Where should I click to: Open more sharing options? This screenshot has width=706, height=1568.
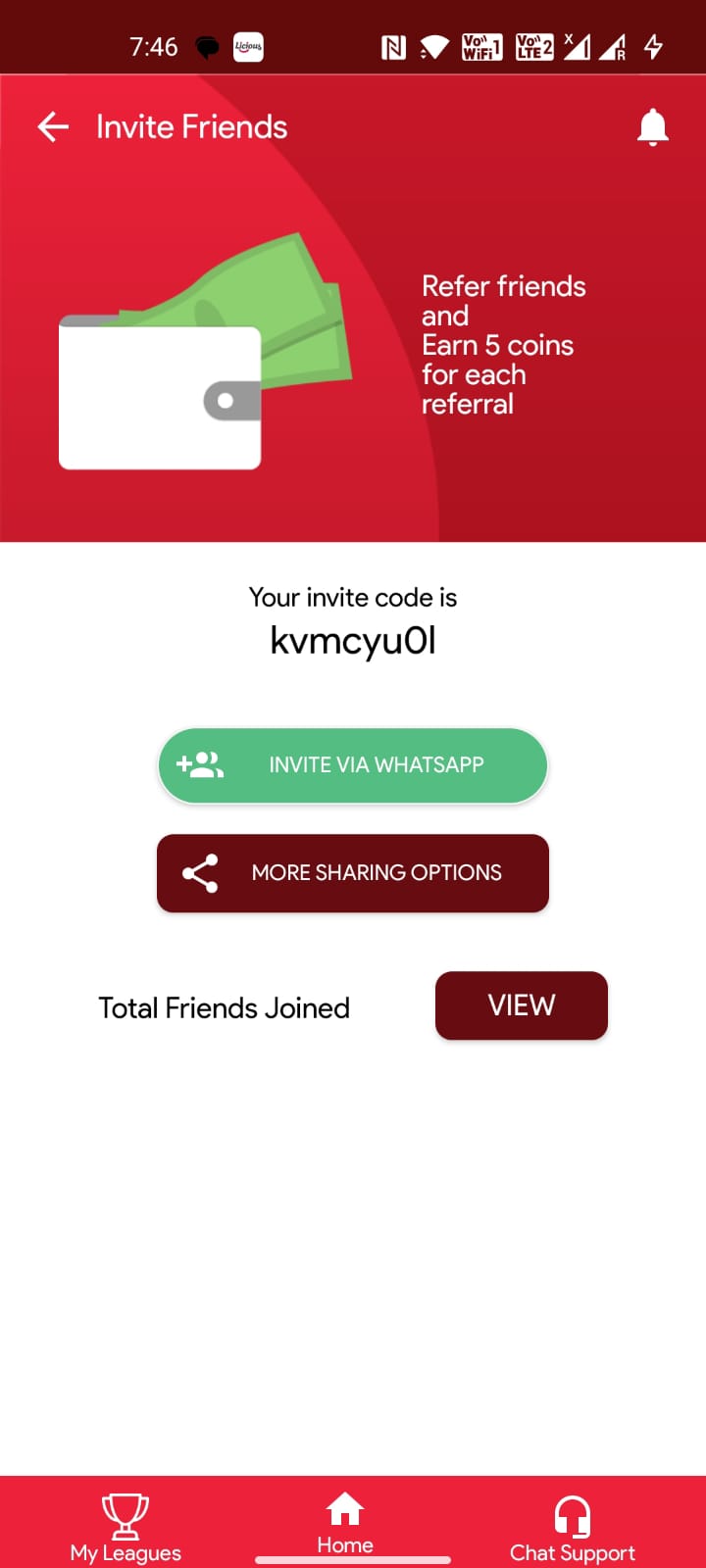click(353, 873)
